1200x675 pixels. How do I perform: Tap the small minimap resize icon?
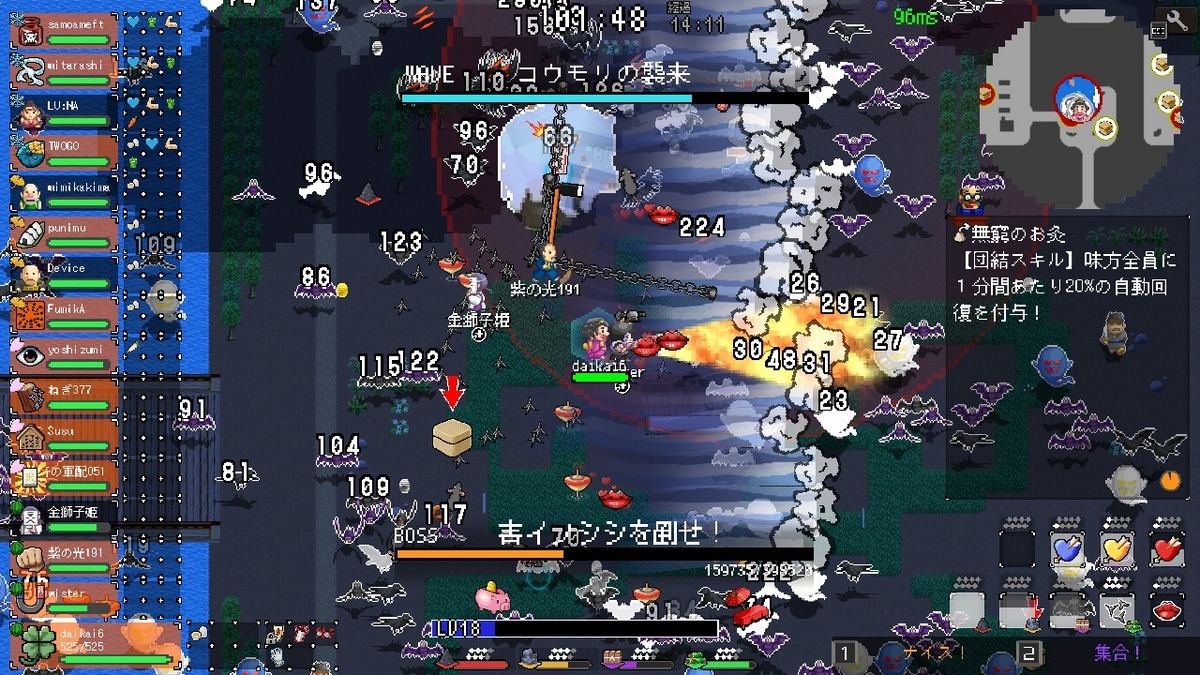1159,31
